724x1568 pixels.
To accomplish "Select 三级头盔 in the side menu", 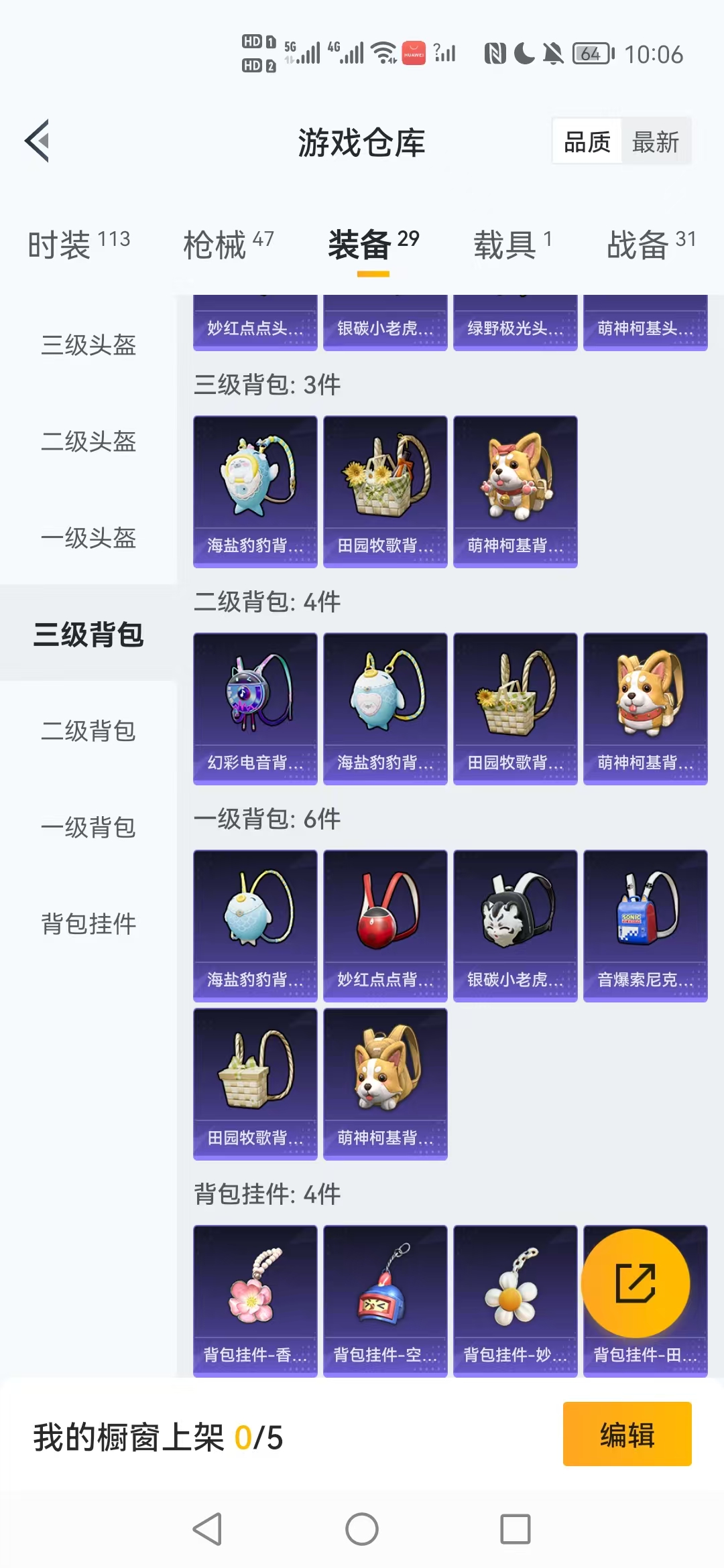I will coord(88,345).
